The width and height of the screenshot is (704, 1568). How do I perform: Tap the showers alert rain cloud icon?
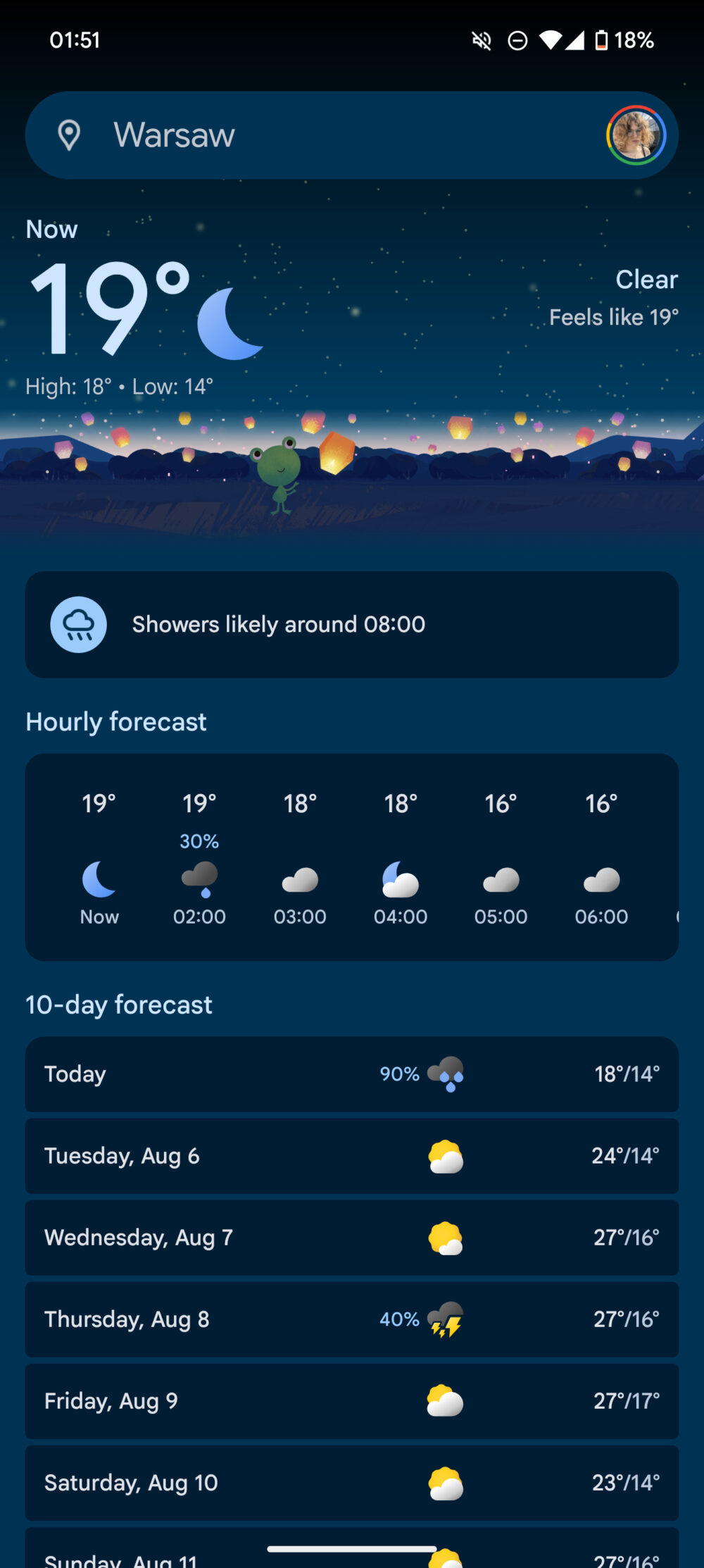78,624
